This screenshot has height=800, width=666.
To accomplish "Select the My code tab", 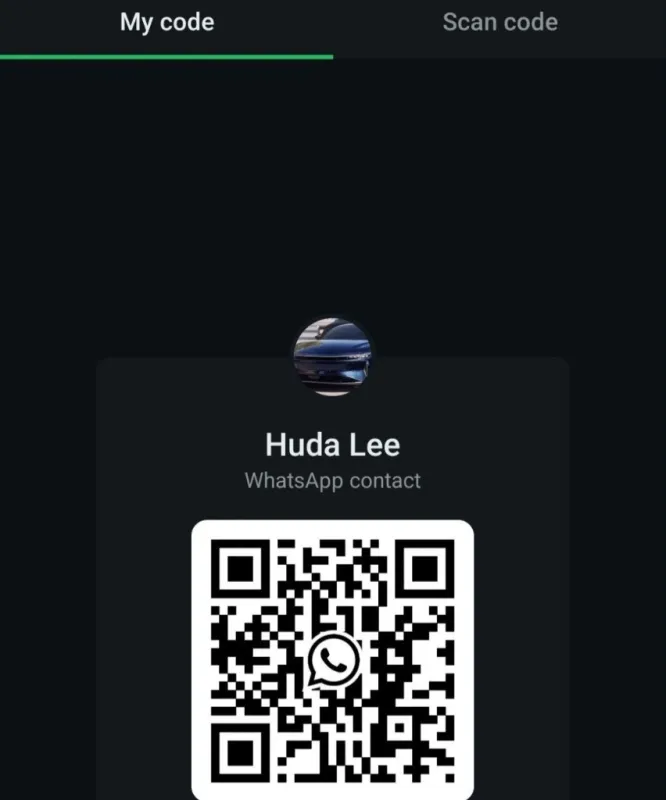I will [x=167, y=22].
